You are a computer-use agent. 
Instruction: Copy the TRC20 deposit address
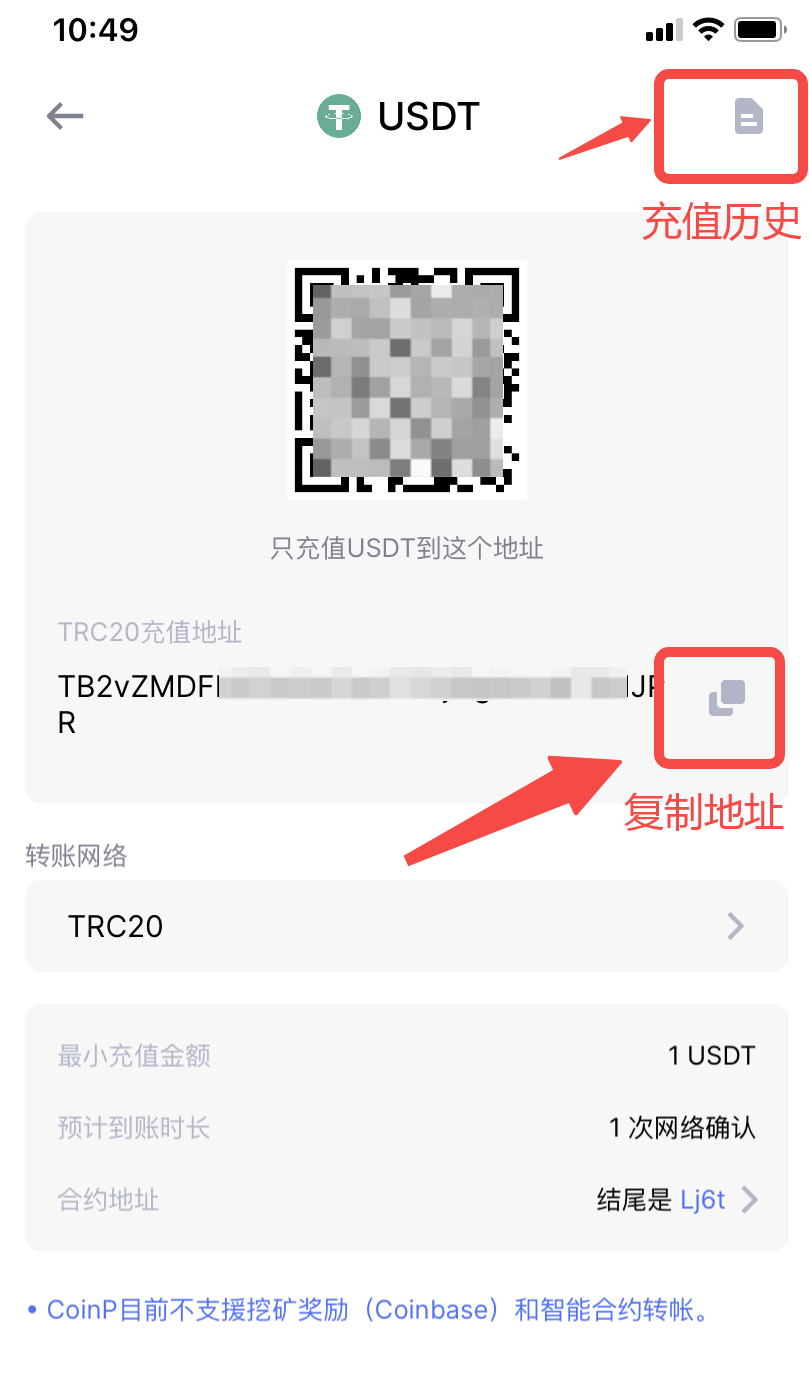point(727,698)
